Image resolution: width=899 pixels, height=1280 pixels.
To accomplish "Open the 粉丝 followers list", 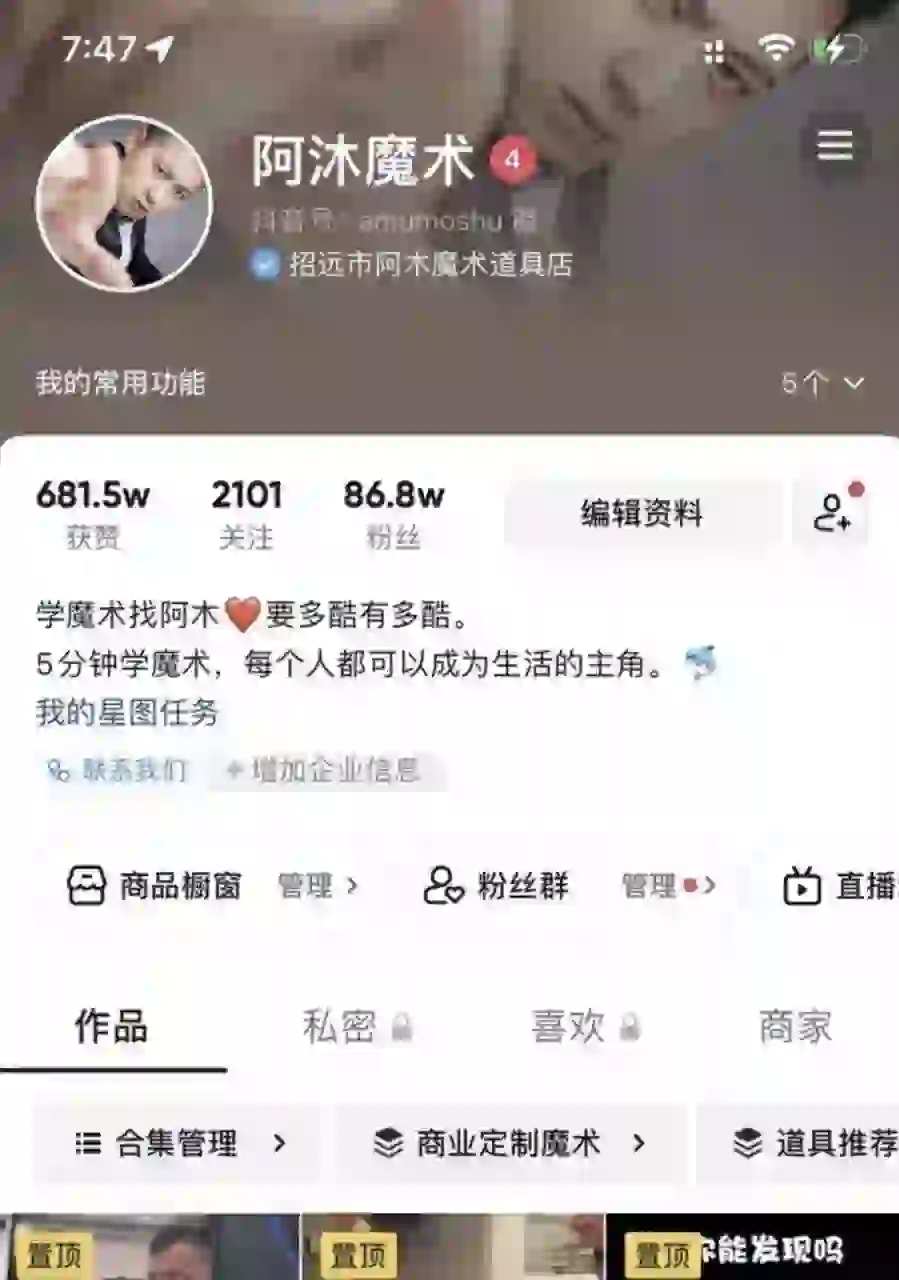I will click(x=394, y=514).
